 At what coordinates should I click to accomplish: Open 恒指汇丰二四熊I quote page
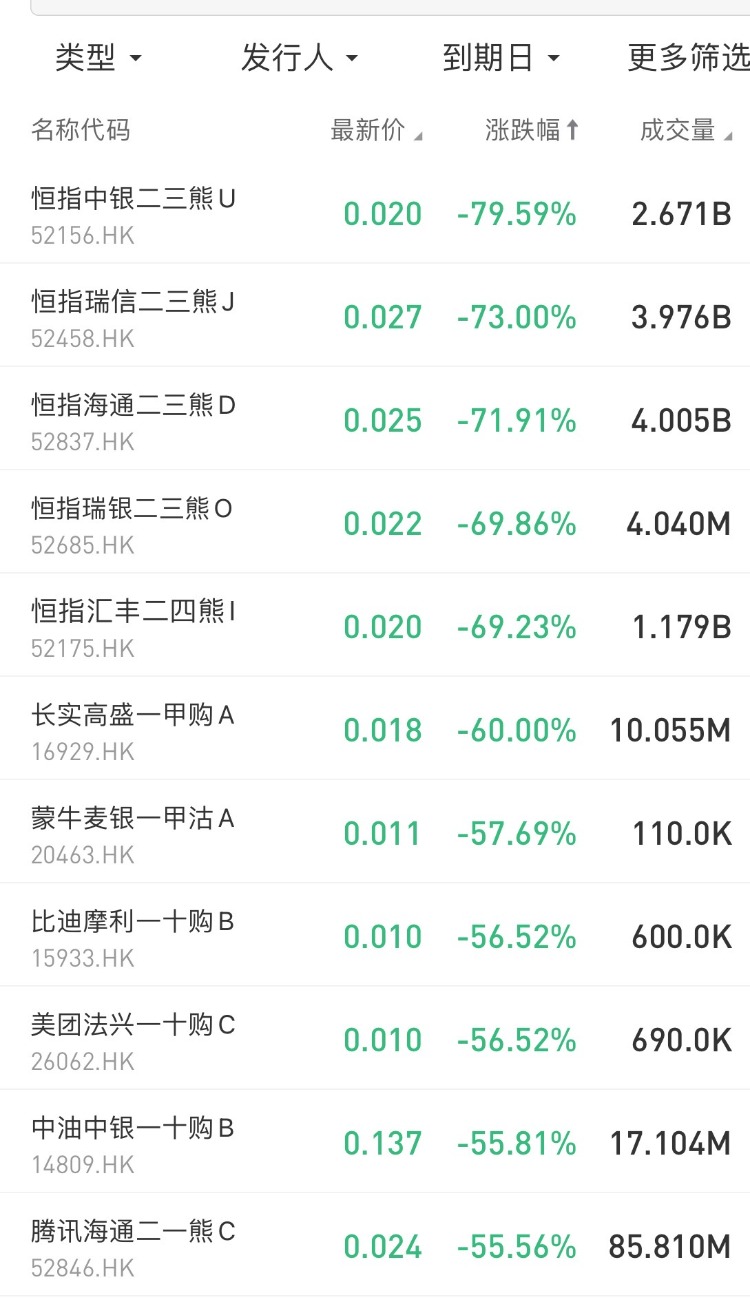tap(133, 626)
